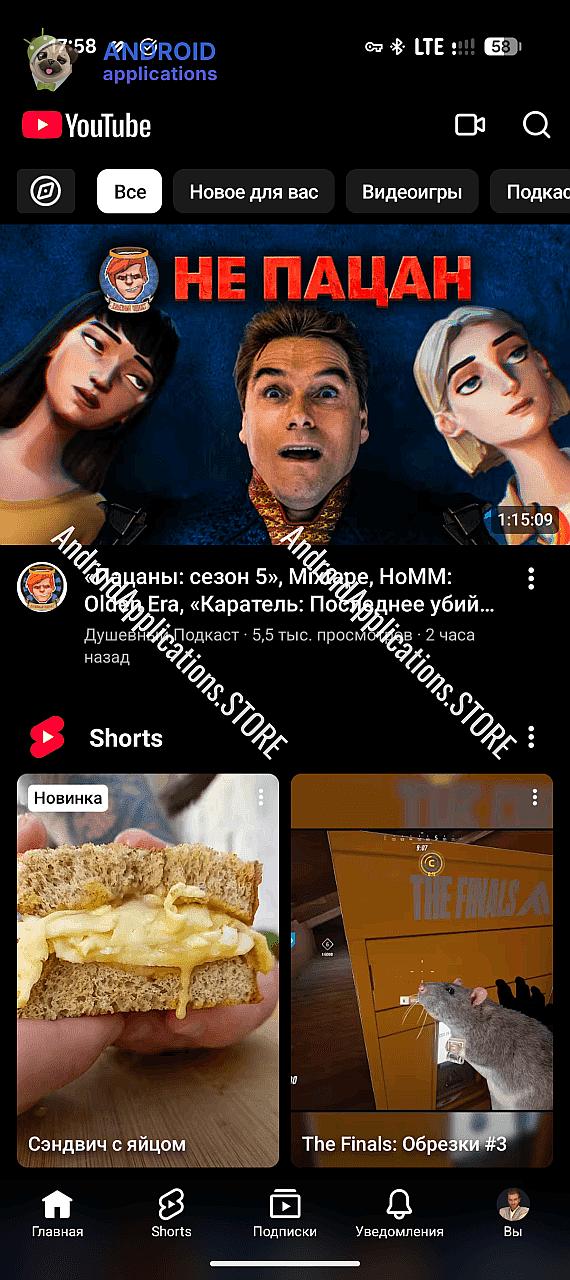570x1280 pixels.
Task: Open menu on The Finals short
Action: (x=535, y=797)
